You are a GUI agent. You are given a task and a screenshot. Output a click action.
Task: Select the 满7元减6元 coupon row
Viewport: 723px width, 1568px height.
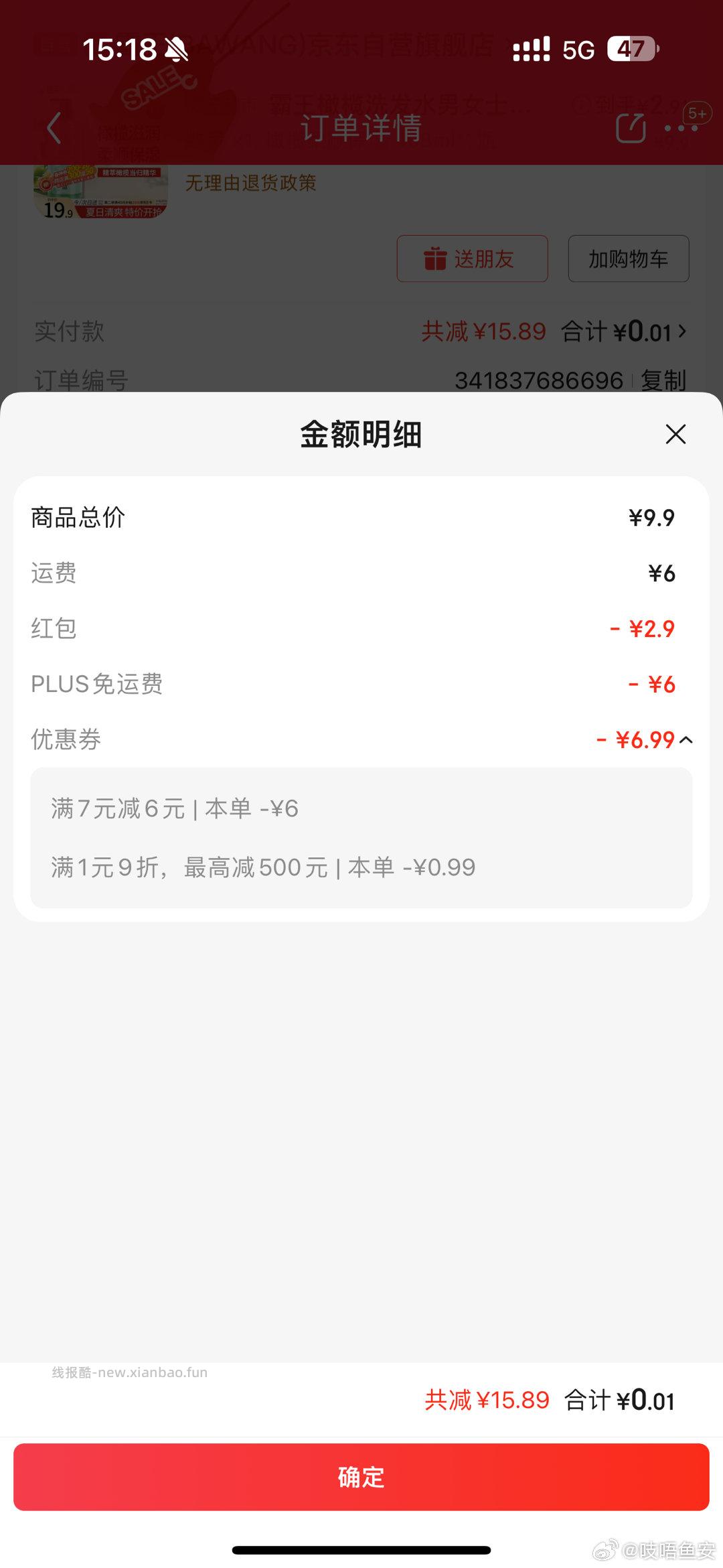(x=174, y=809)
